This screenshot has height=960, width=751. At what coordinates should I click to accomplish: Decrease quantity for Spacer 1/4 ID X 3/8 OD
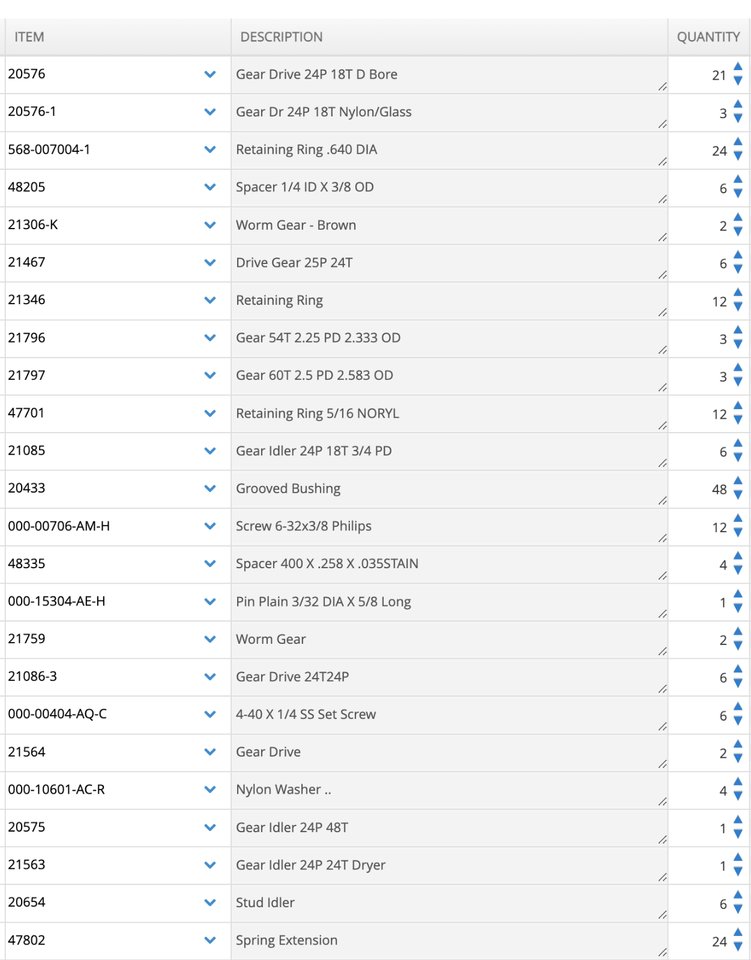coord(738,194)
